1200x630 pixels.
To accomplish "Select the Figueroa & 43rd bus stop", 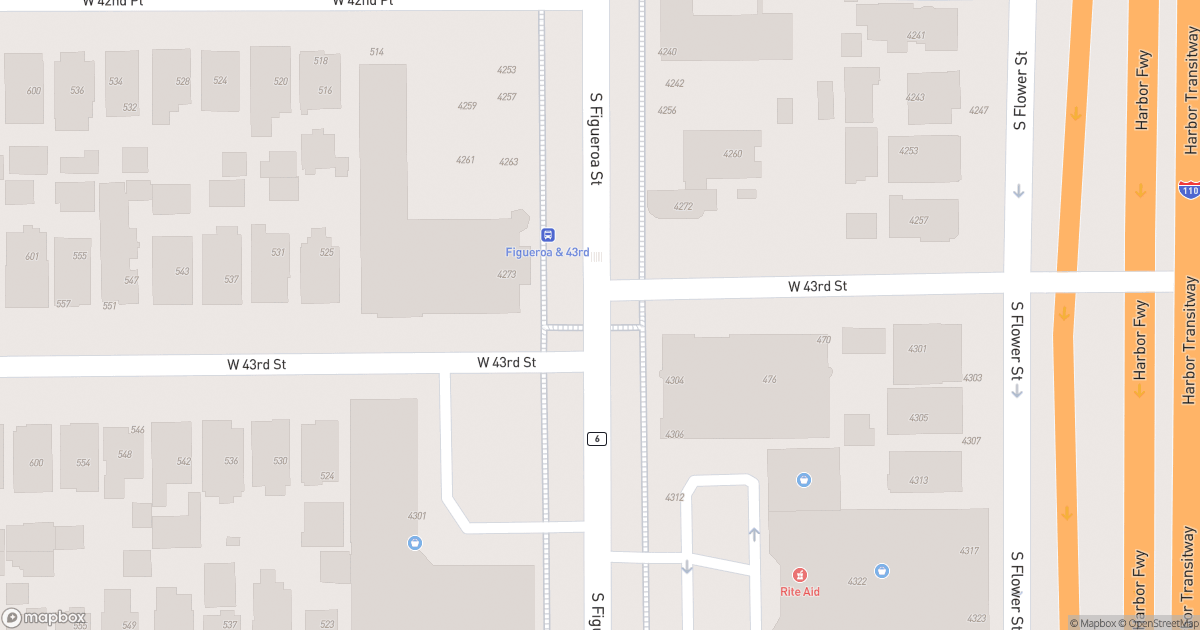I will pos(548,235).
